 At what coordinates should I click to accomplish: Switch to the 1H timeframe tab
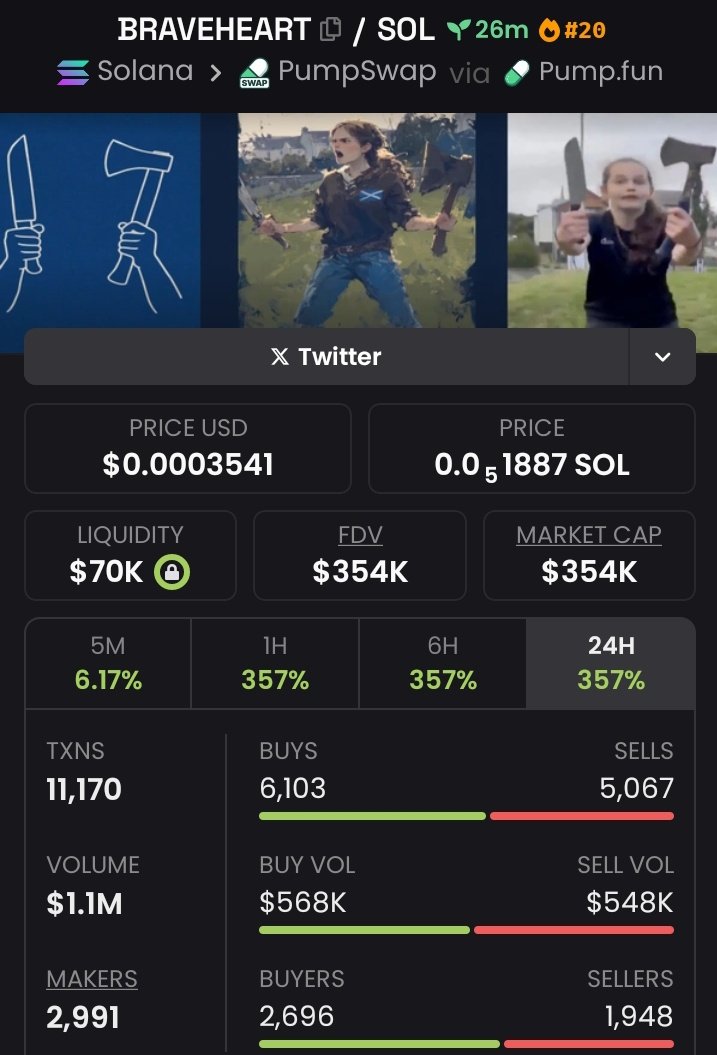click(x=274, y=664)
